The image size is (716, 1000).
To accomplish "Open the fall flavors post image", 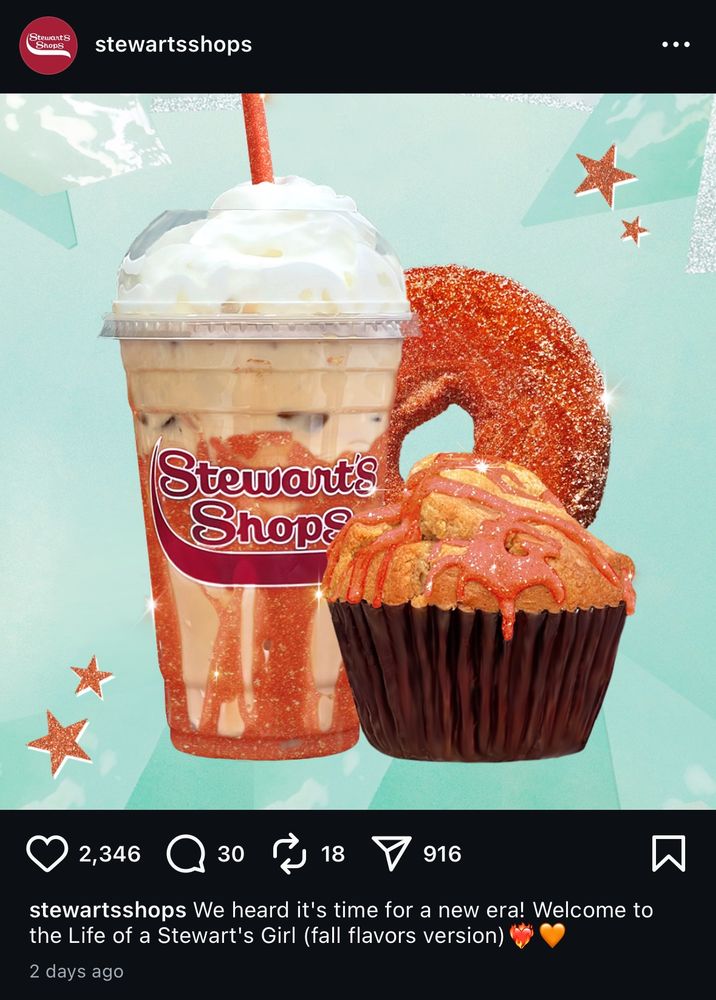I will pyautogui.click(x=358, y=452).
